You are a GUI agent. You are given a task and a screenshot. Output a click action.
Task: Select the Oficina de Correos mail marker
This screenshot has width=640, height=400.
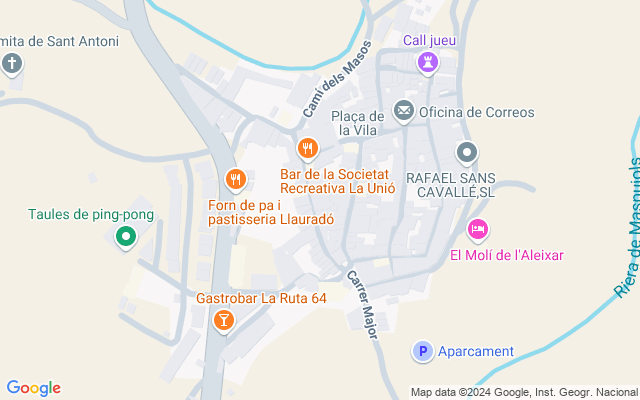click(x=405, y=110)
